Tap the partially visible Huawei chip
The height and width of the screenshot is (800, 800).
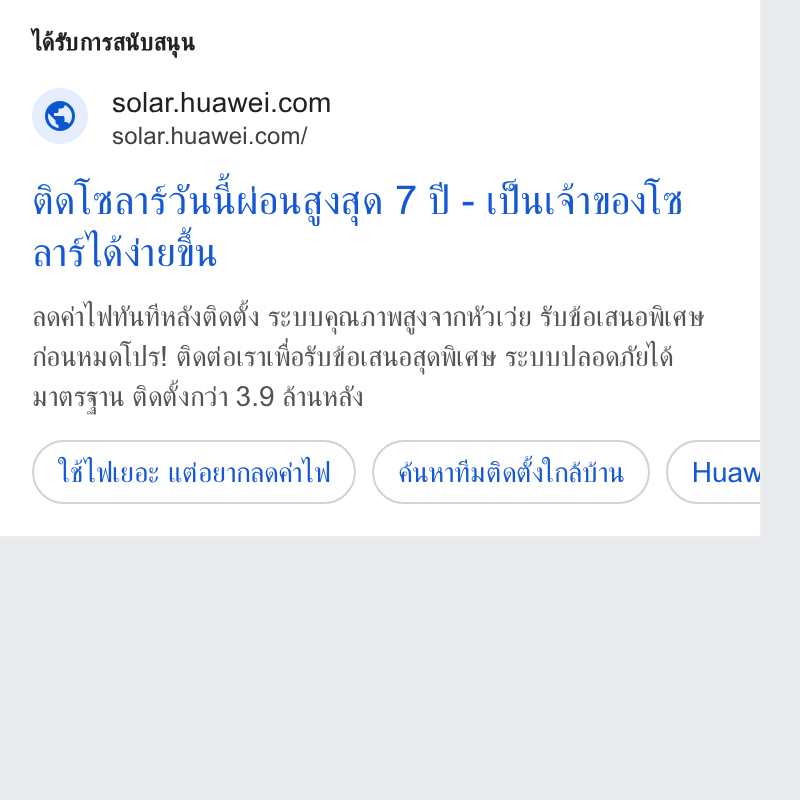point(714,472)
